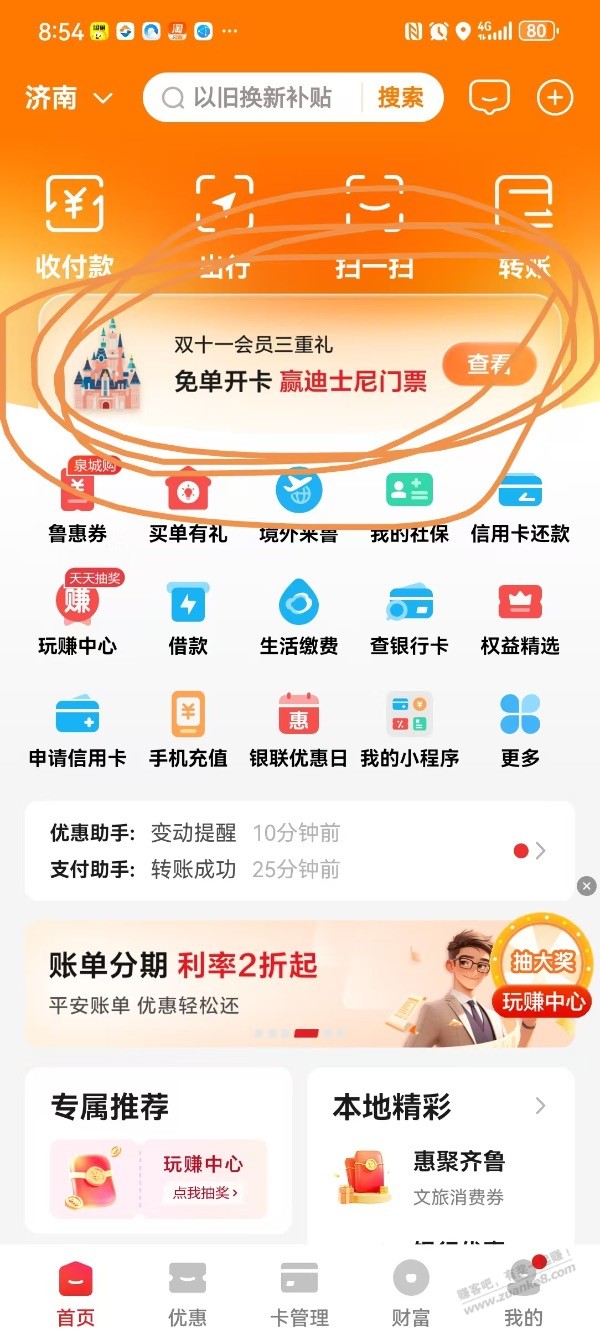
Task: Expand 本地精彩 with its chevron
Action: pyautogui.click(x=541, y=1106)
